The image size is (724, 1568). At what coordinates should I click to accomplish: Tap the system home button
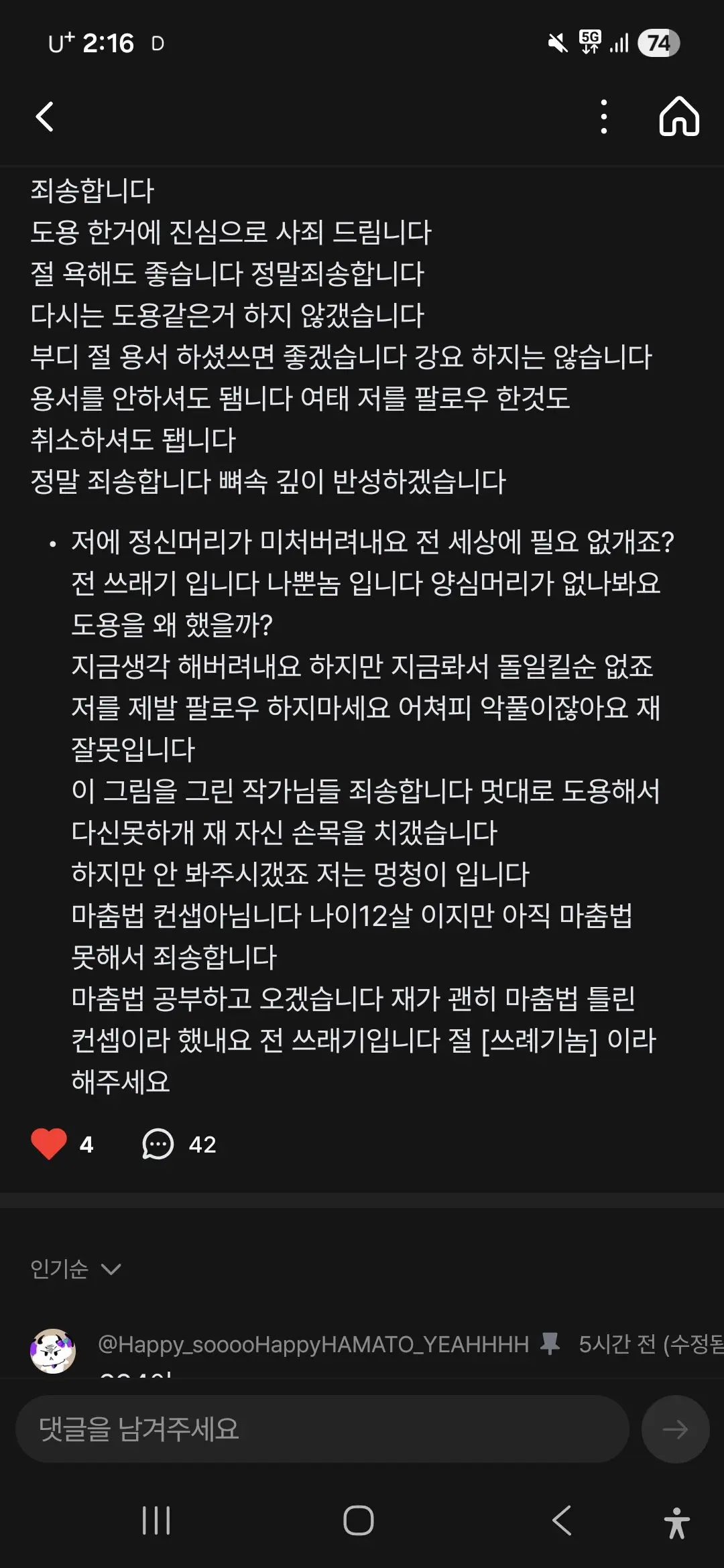359,1520
